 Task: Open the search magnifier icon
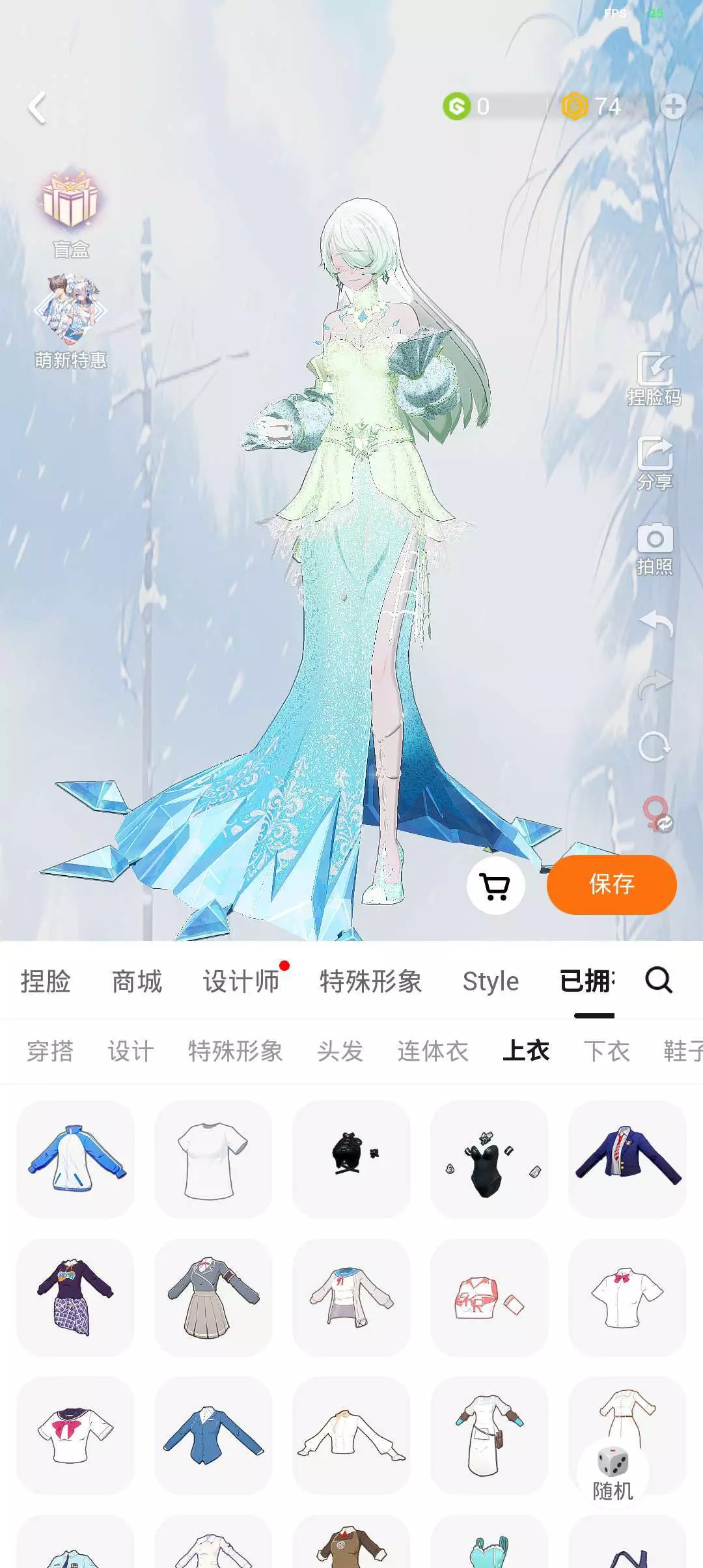tap(659, 980)
